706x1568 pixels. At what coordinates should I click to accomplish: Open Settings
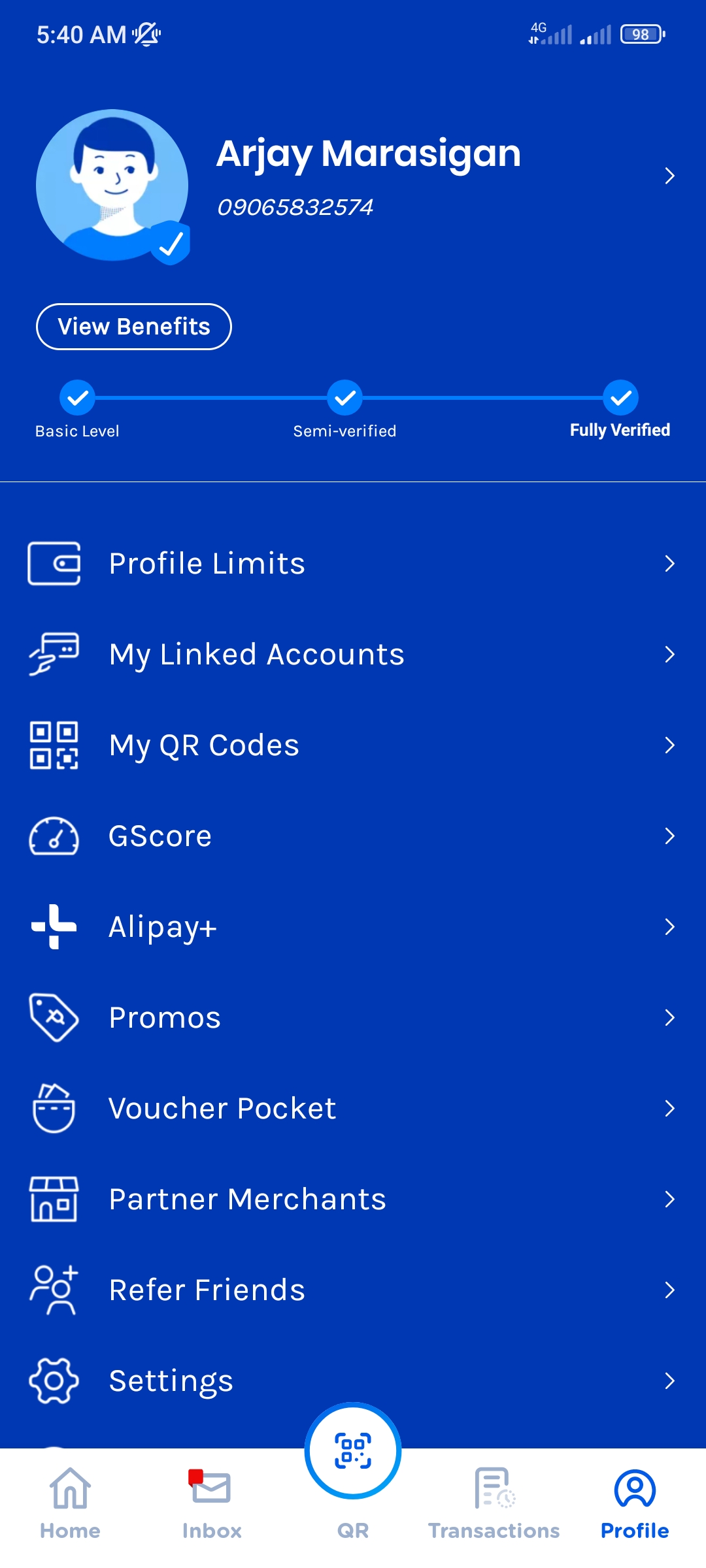[353, 1380]
